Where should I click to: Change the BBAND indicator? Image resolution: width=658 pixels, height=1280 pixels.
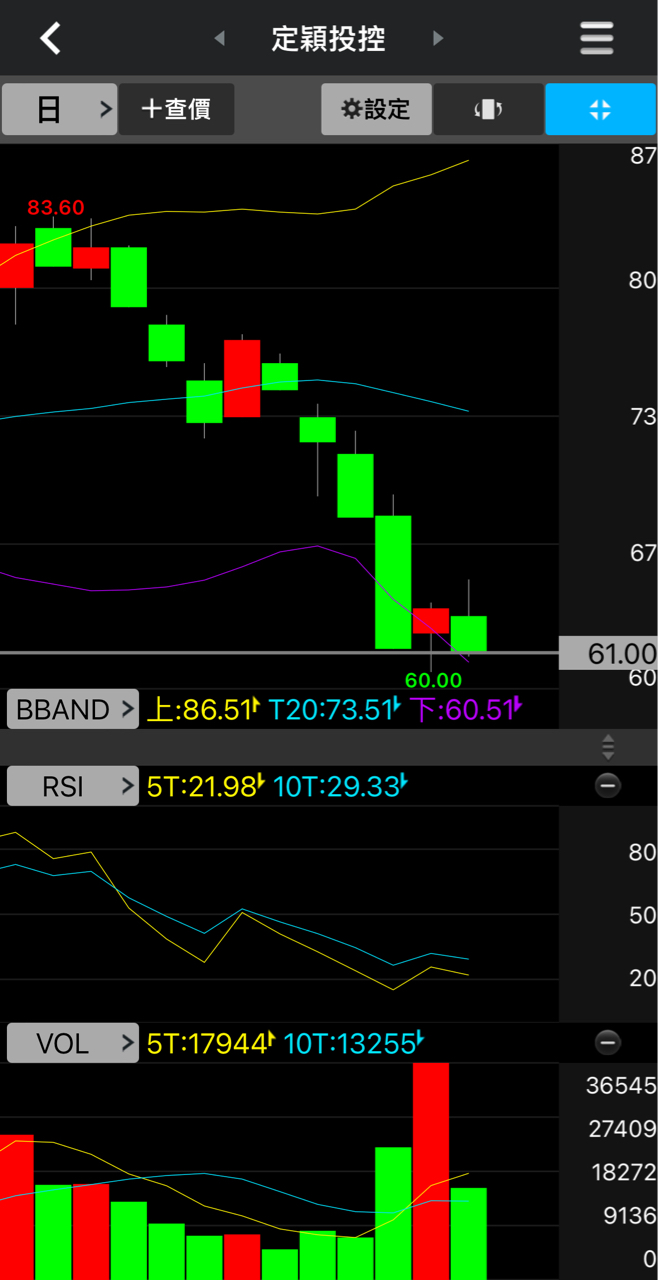(x=73, y=709)
